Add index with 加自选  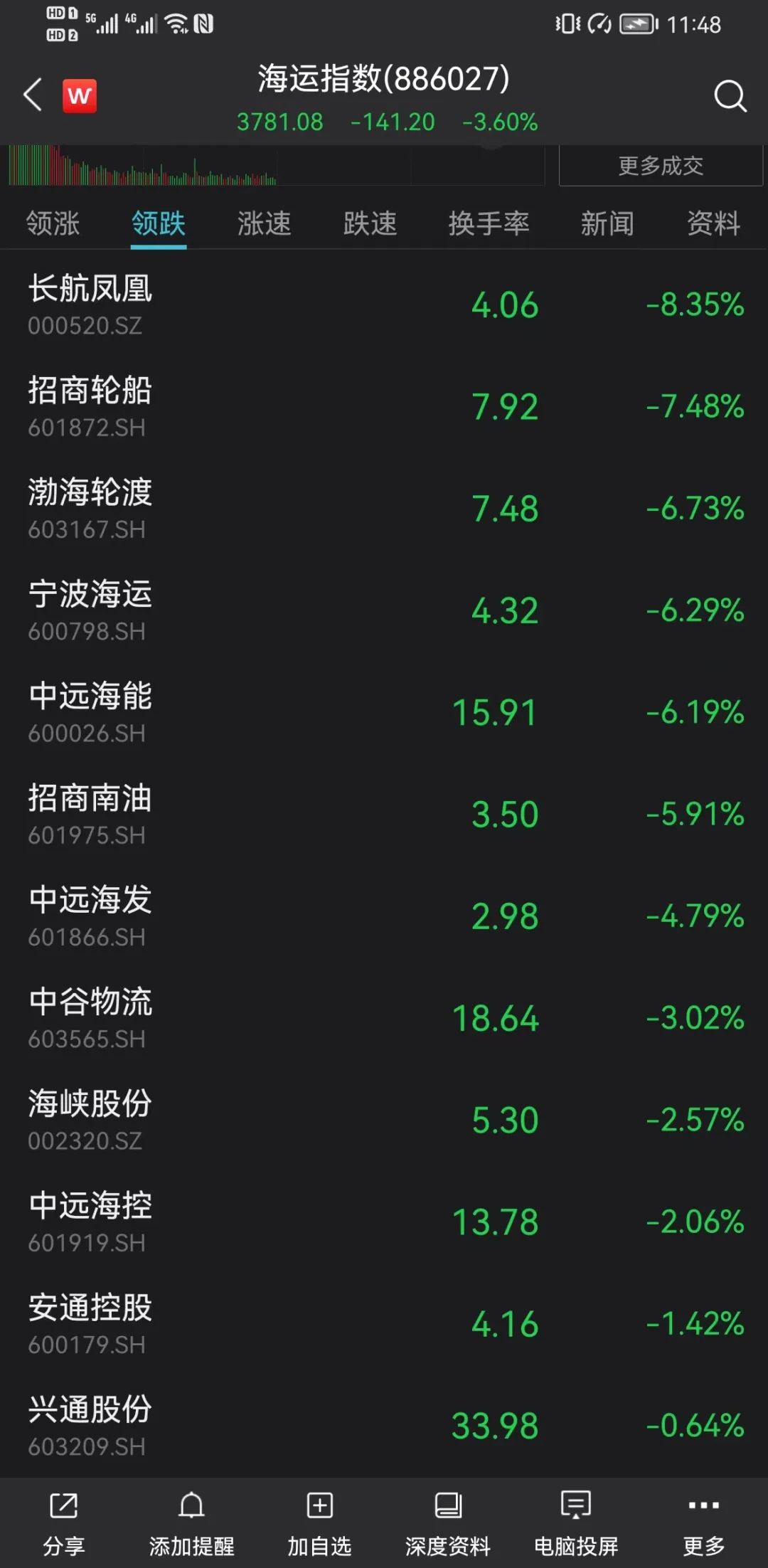319,1523
